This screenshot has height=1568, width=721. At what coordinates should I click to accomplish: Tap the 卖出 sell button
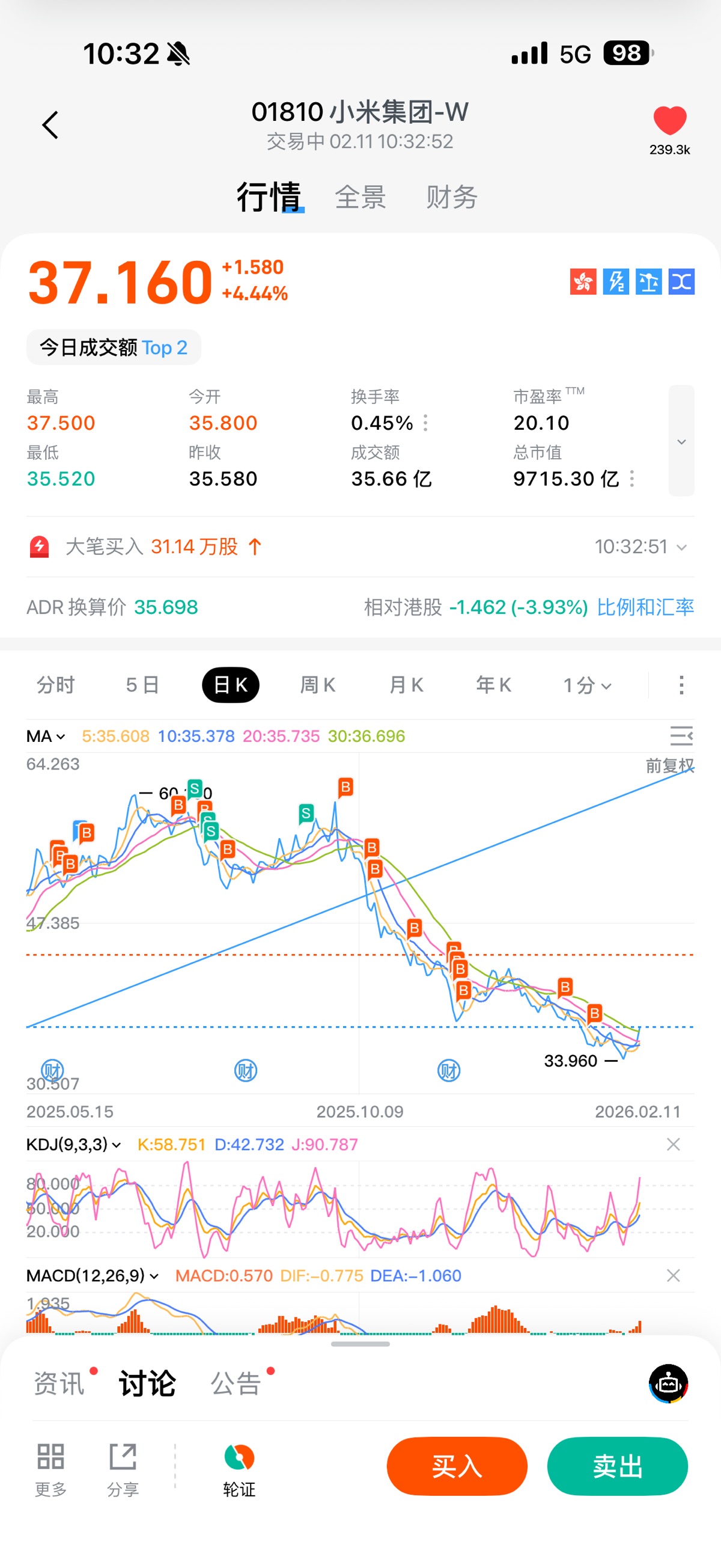617,1466
